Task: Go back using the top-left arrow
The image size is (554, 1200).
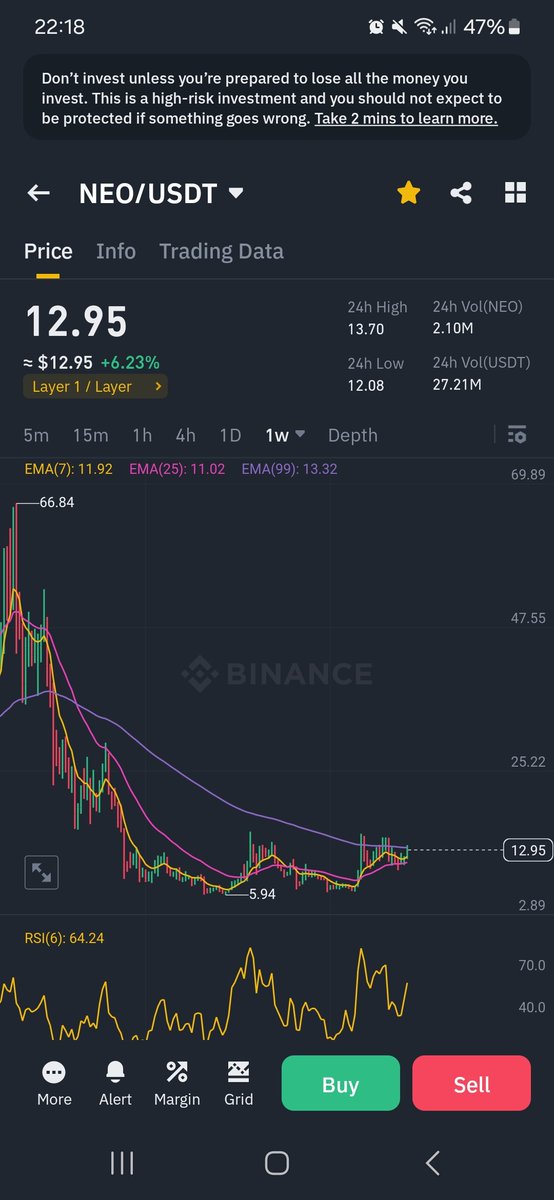Action: pyautogui.click(x=38, y=193)
